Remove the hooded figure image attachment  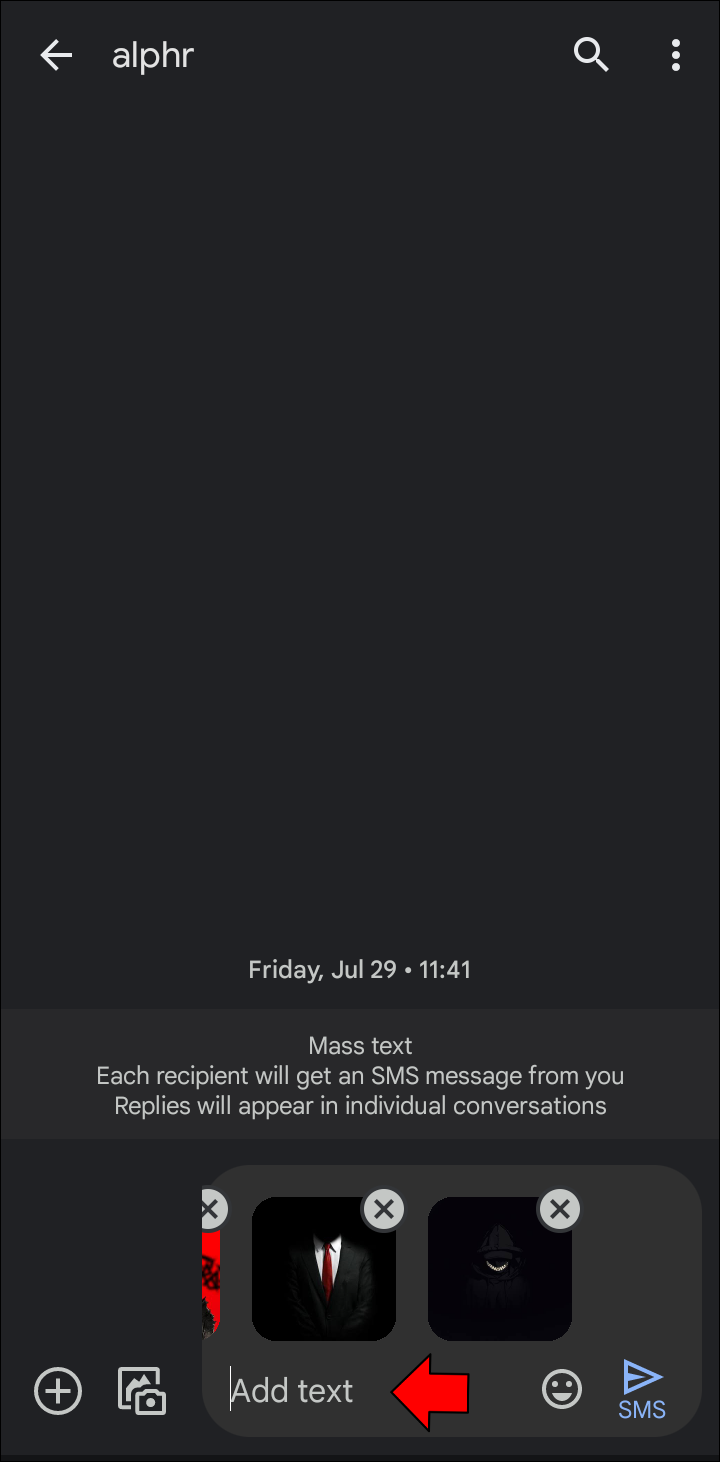click(x=560, y=1210)
